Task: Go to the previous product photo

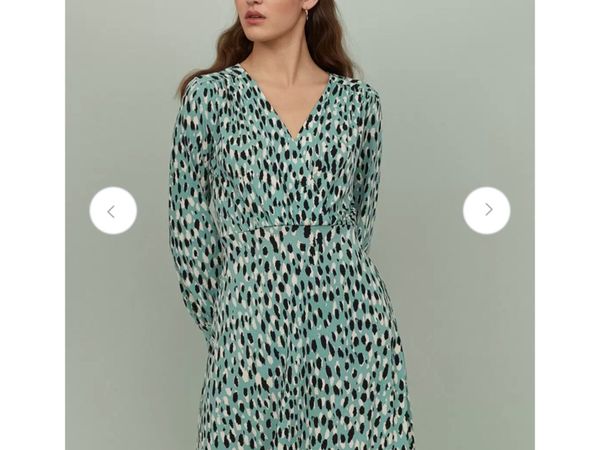Action: click(x=113, y=211)
